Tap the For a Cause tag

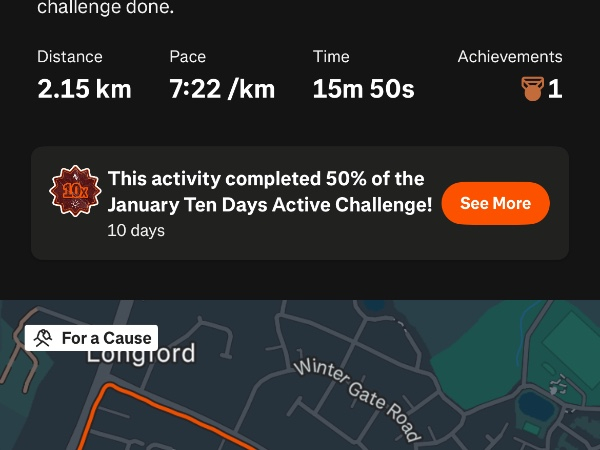click(92, 338)
